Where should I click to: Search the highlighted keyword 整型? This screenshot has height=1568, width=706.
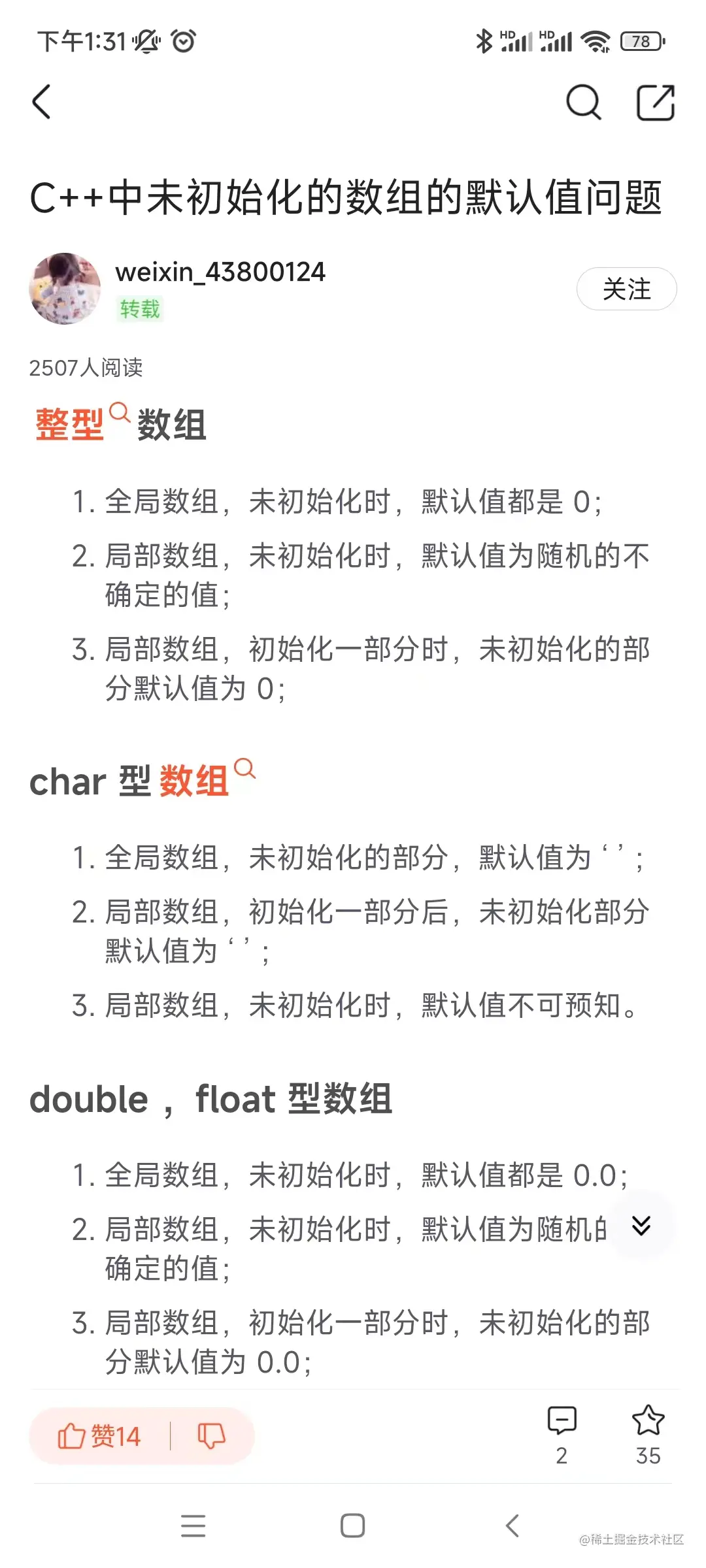point(70,424)
